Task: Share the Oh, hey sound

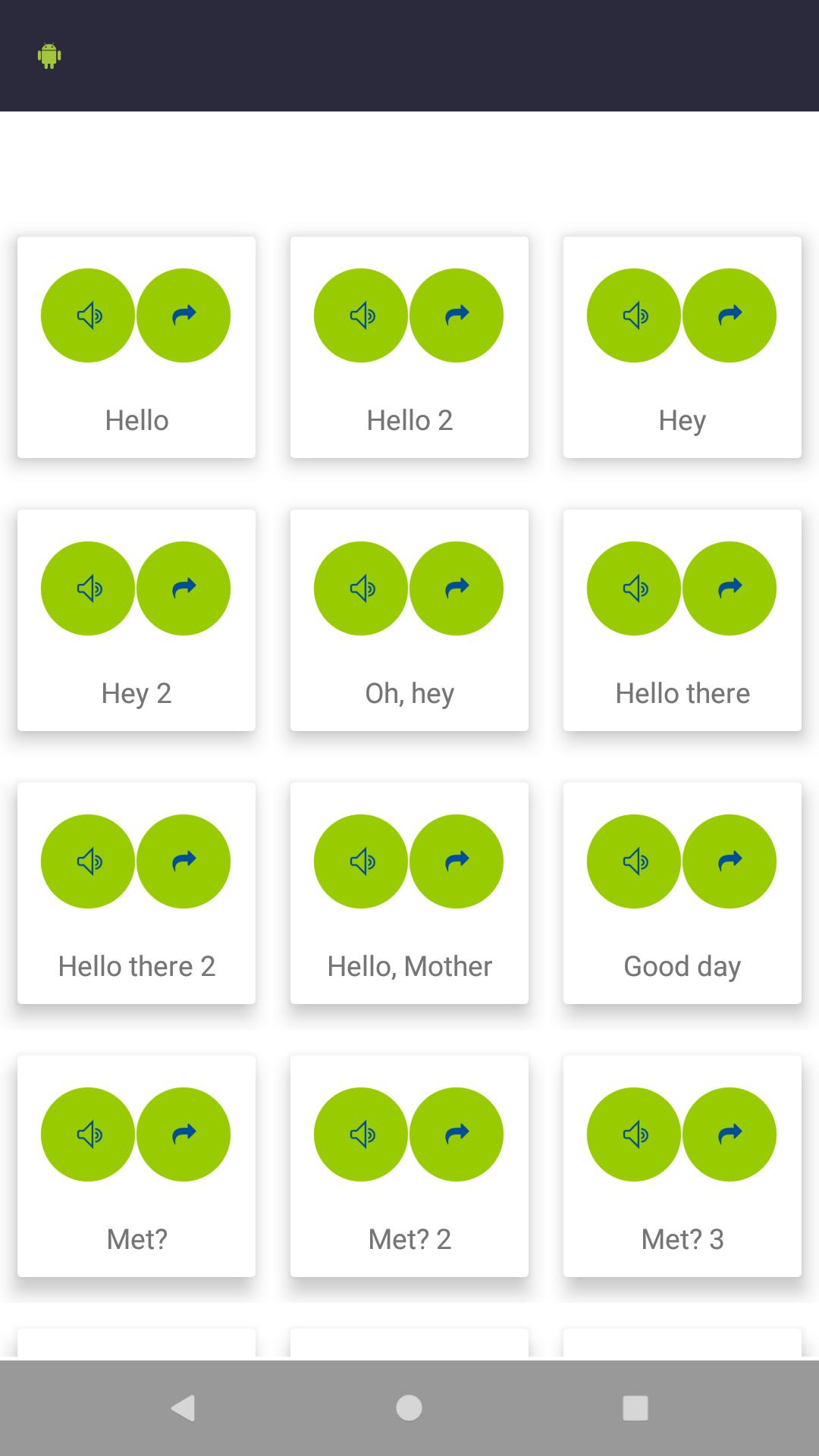Action: [457, 588]
